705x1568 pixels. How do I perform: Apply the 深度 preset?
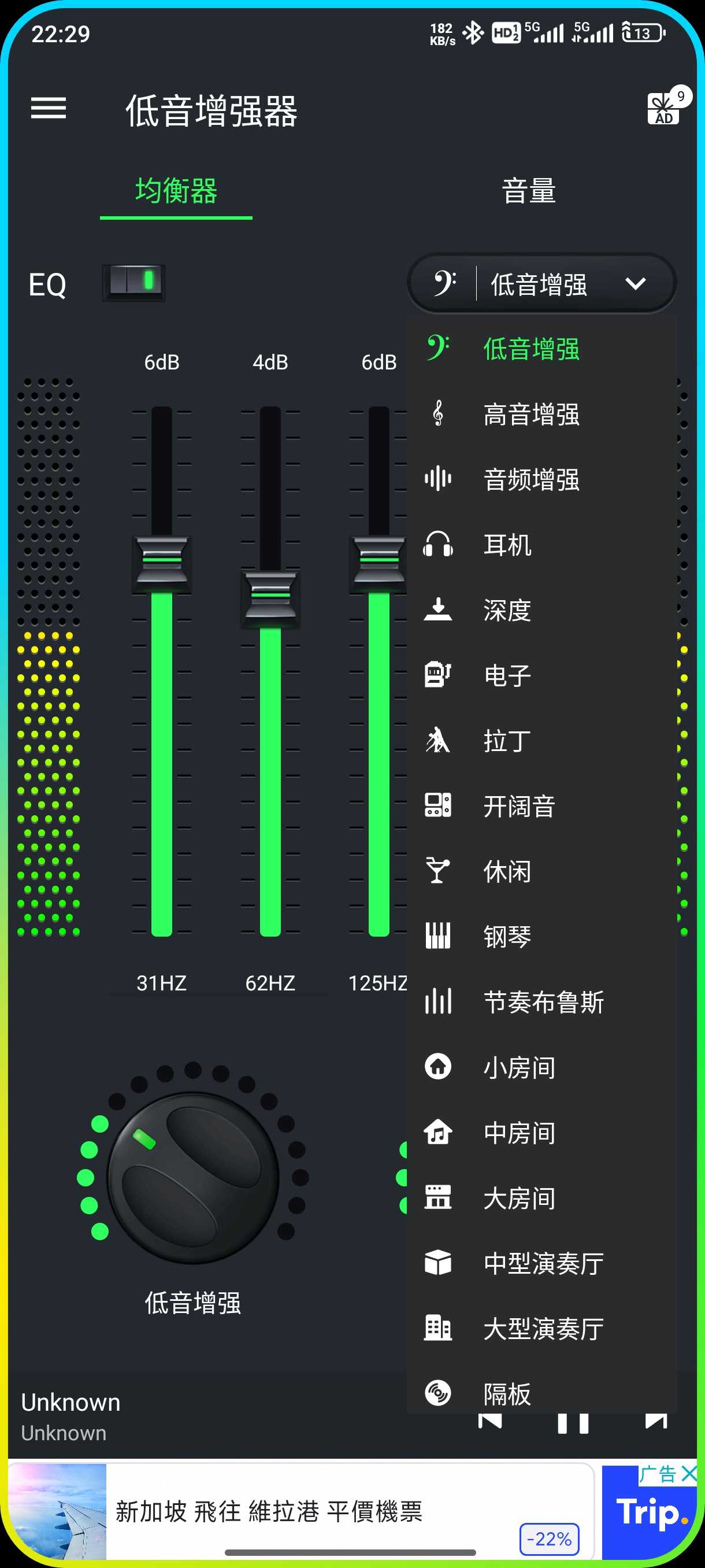[x=507, y=610]
